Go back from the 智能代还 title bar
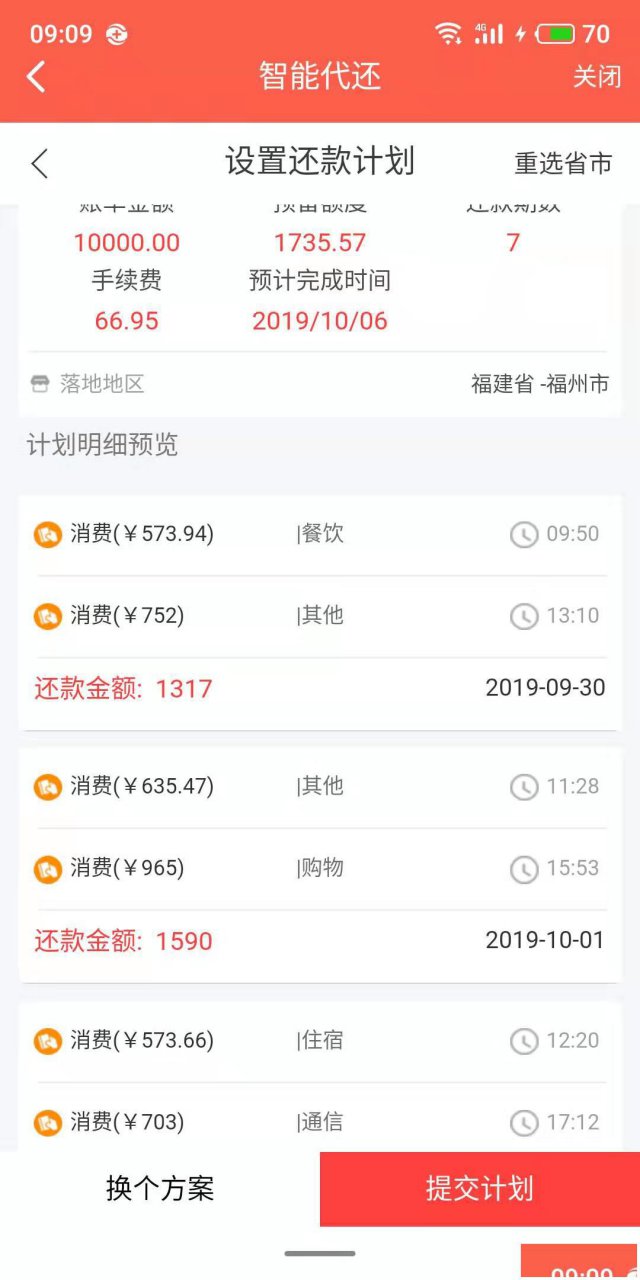Image resolution: width=640 pixels, height=1280 pixels. 36,77
